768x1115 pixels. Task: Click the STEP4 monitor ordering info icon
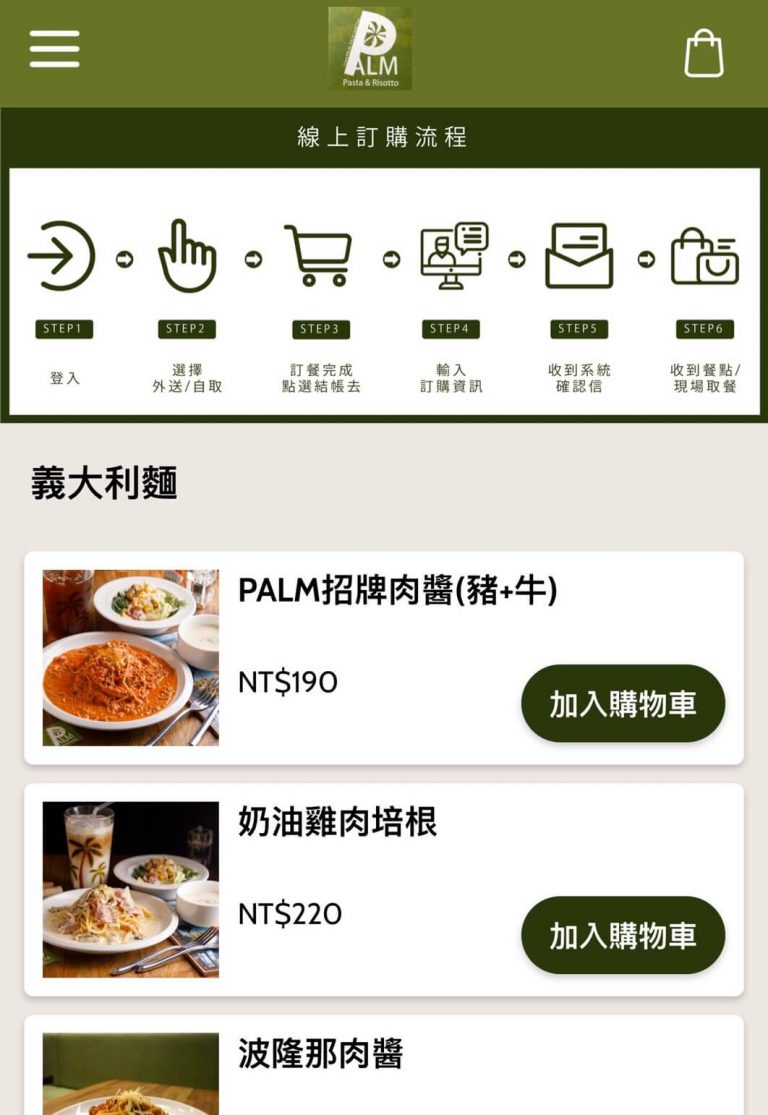click(450, 253)
